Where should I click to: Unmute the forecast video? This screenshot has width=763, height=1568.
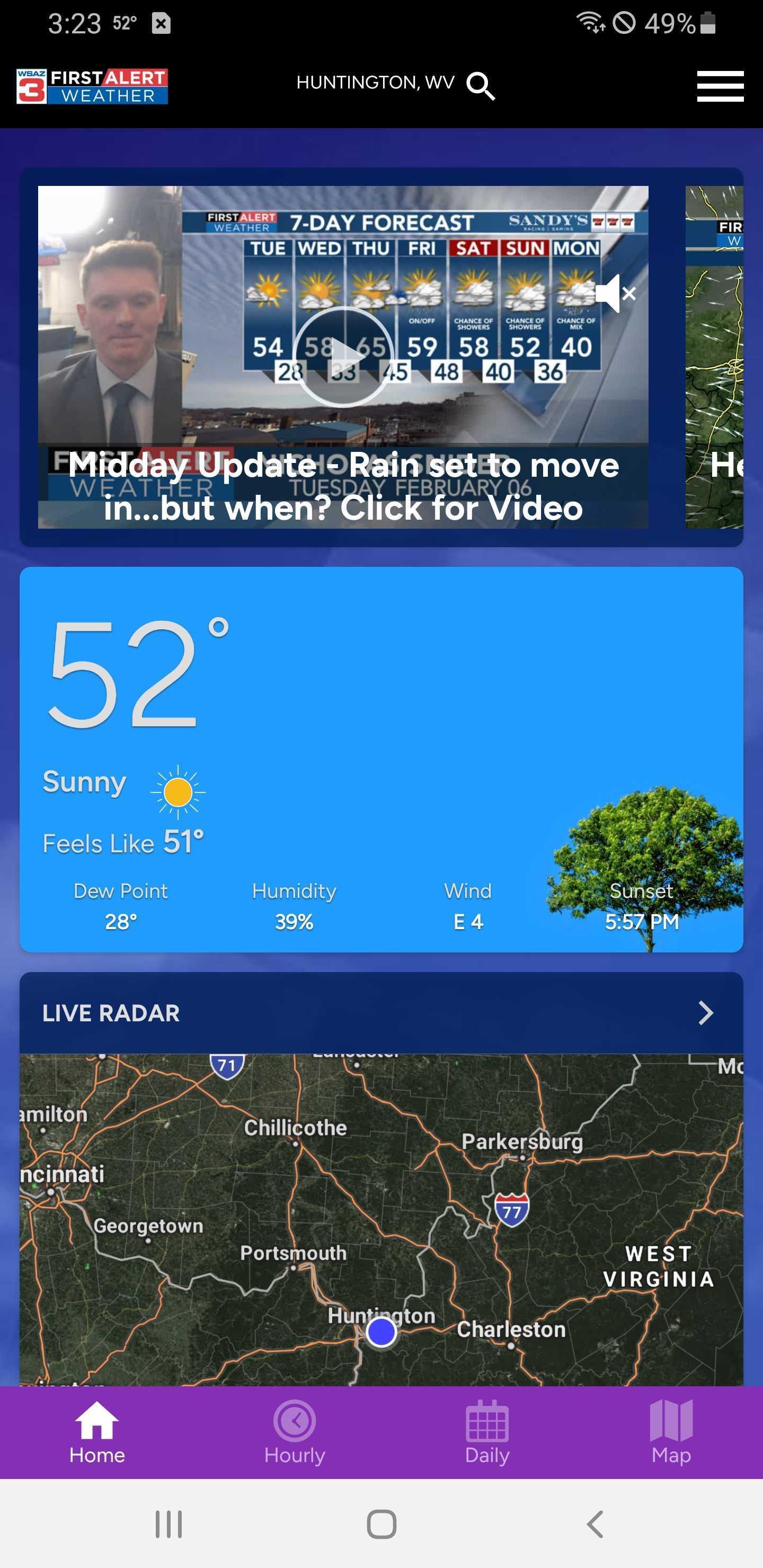coord(616,293)
